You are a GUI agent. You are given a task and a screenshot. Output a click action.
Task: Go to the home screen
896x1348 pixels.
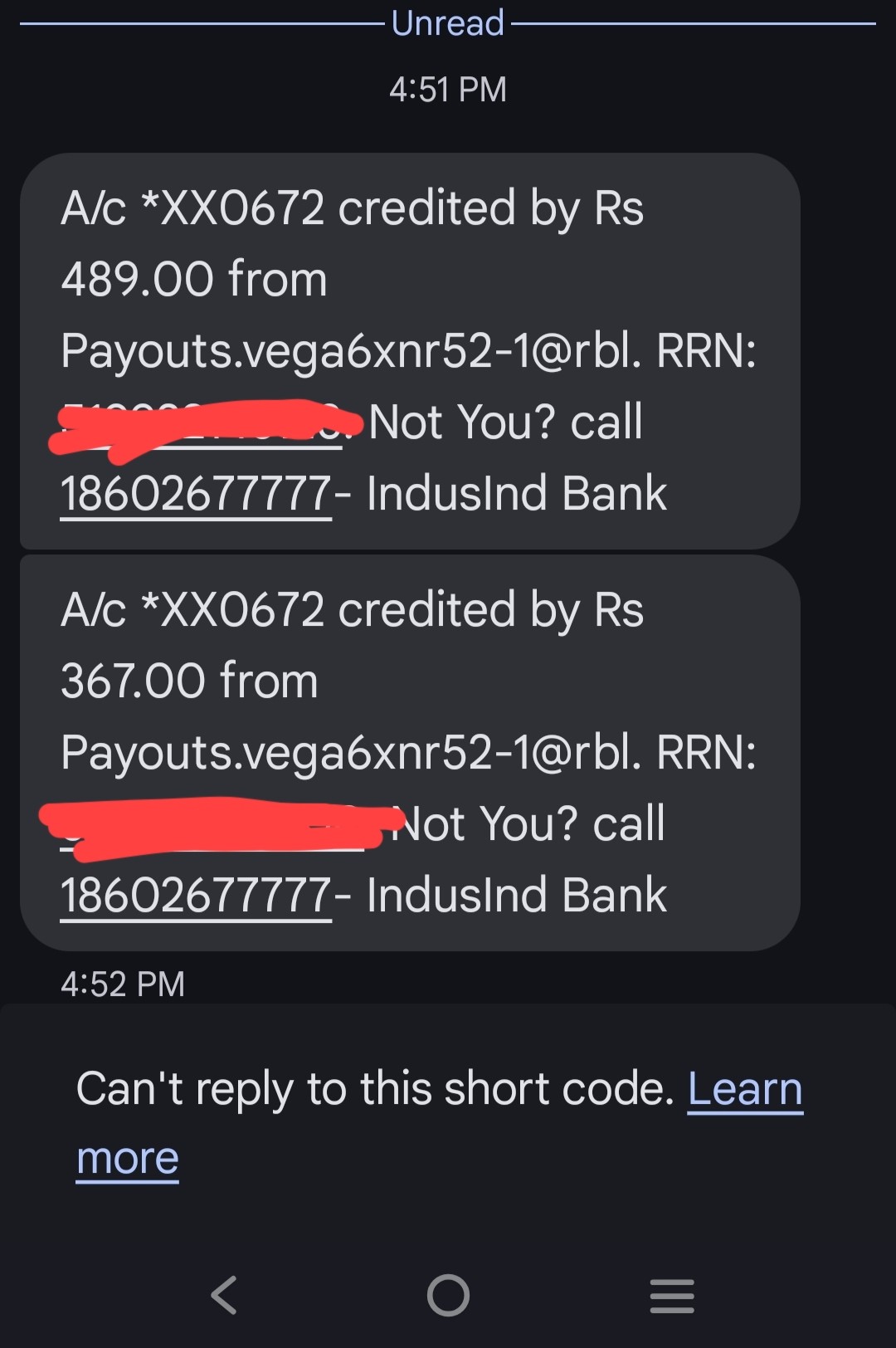pos(448,1295)
